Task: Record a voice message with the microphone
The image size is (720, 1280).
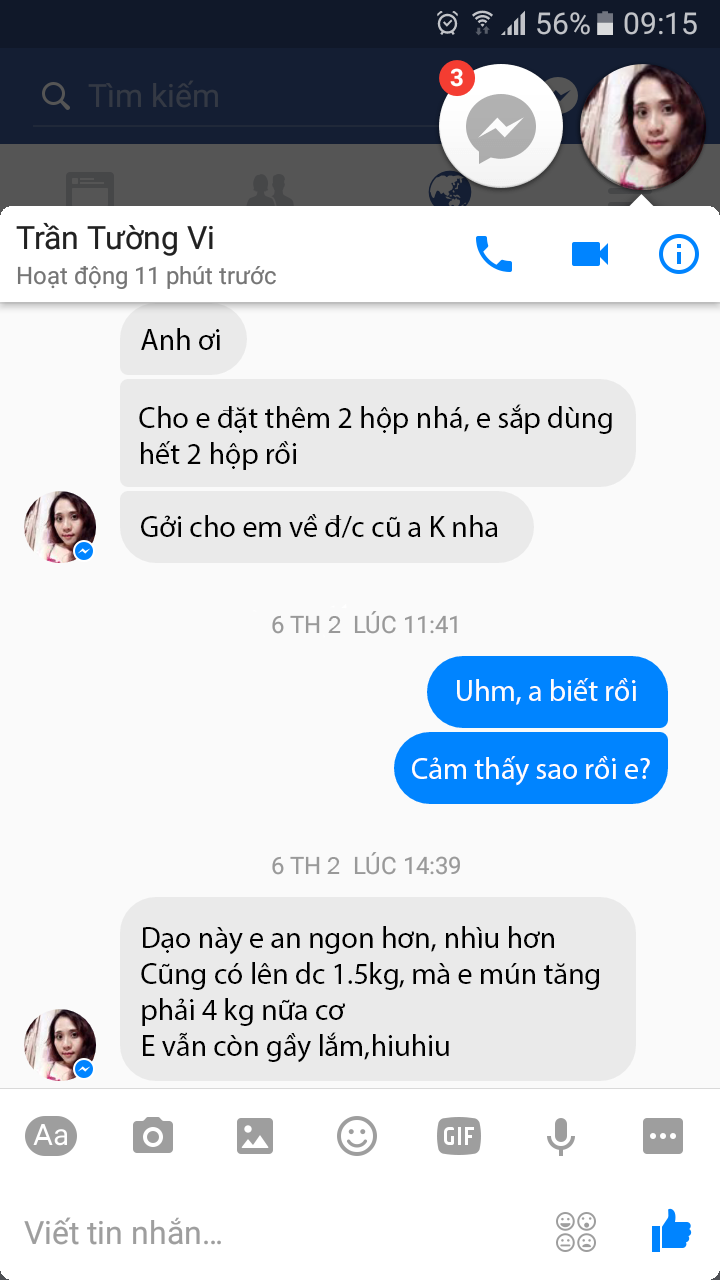Action: click(x=560, y=1136)
